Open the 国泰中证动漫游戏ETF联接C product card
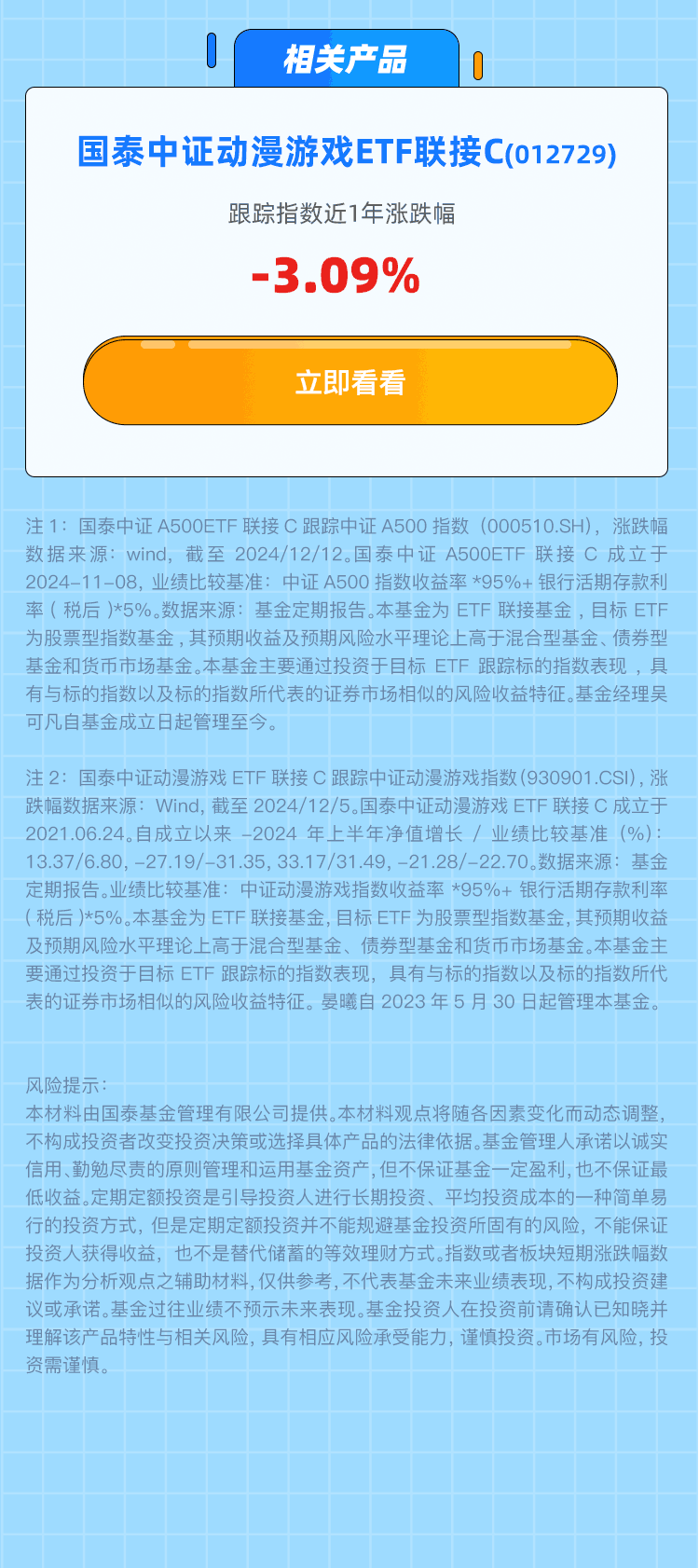The width and height of the screenshot is (699, 1568). [x=346, y=153]
